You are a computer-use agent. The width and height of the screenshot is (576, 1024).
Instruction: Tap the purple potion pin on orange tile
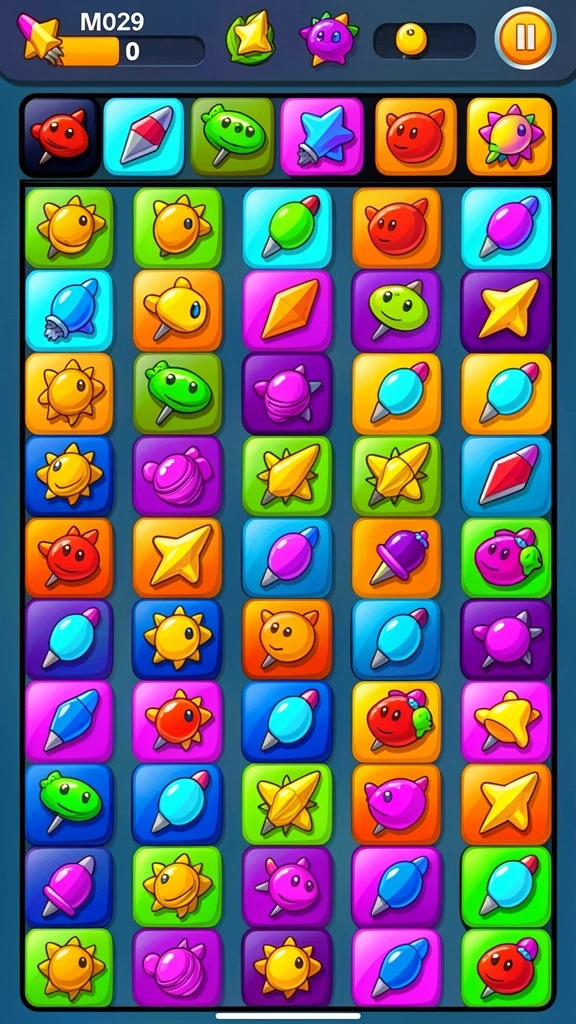(x=396, y=558)
